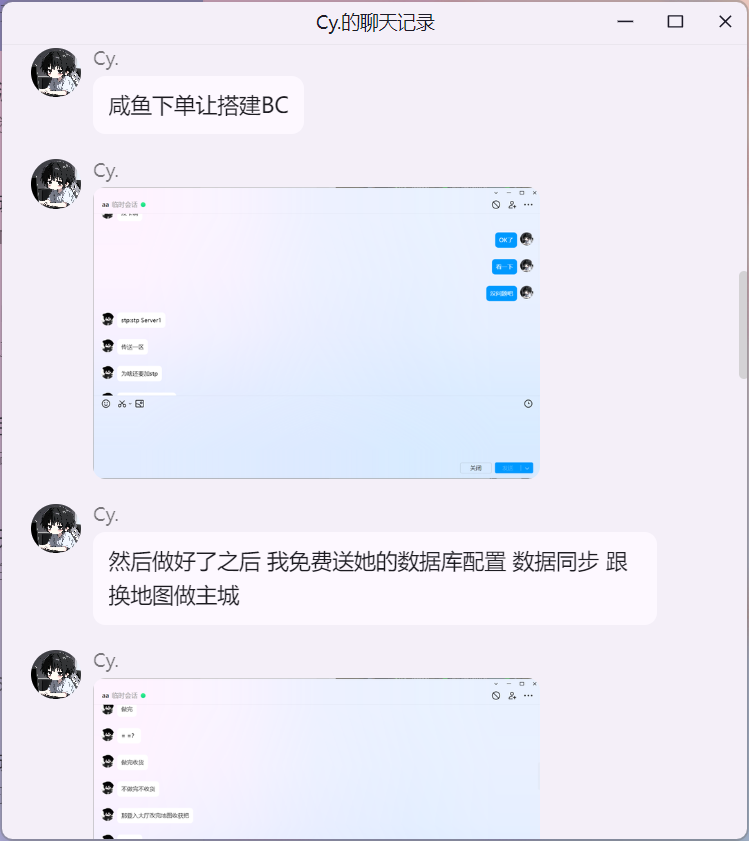Tap Cy.'s avatar beside 然后做好了之后 message
Image resolution: width=749 pixels, height=841 pixels.
click(56, 528)
